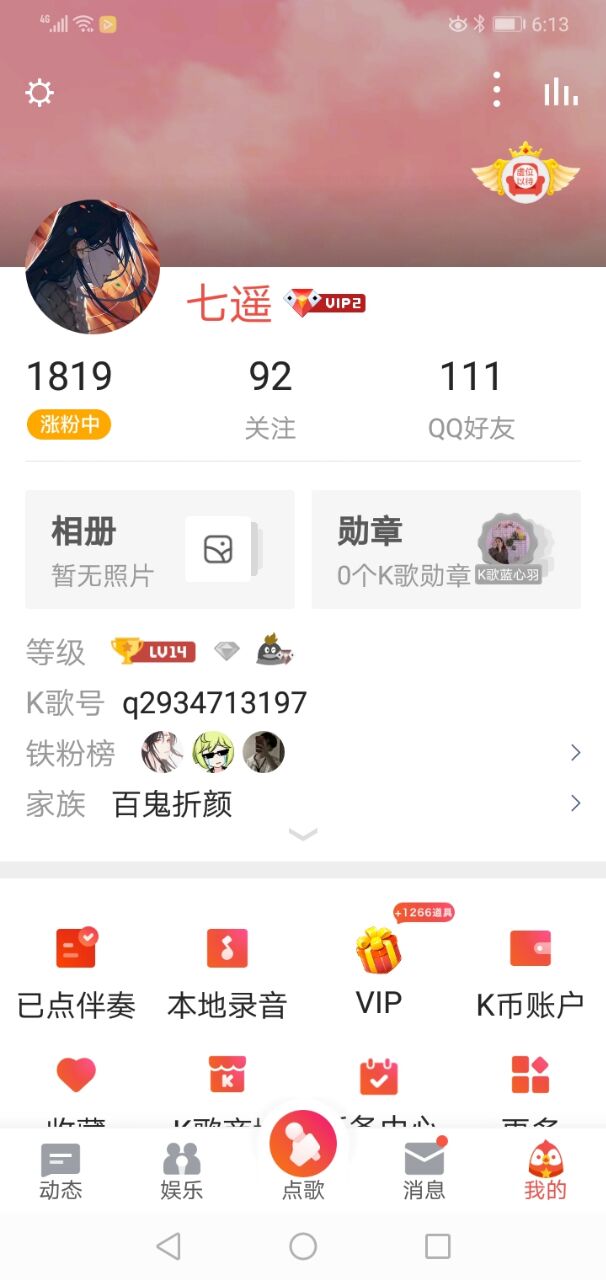606x1280 pixels.
Task: Switch to the 消息 messages tab
Action: pos(424,1172)
